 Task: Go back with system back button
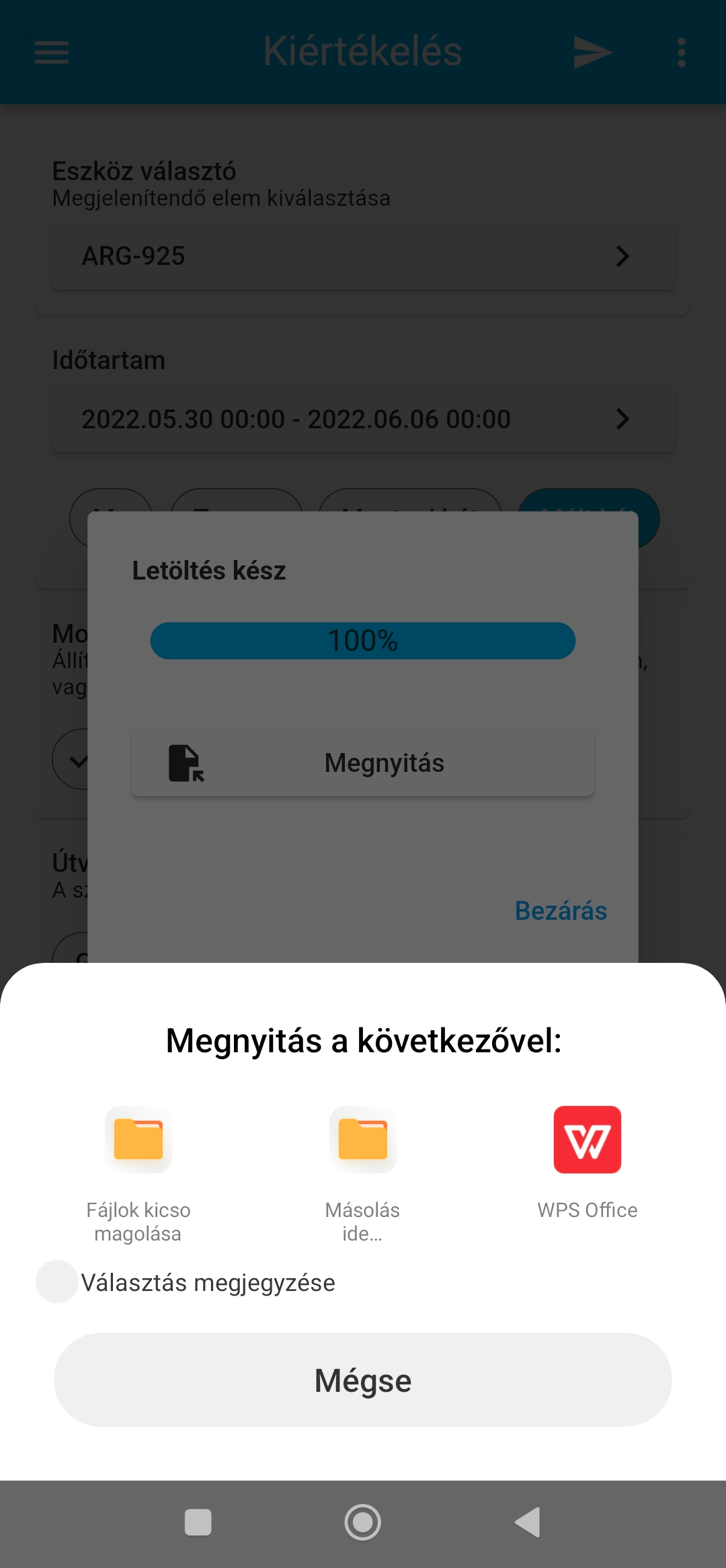tap(528, 1522)
